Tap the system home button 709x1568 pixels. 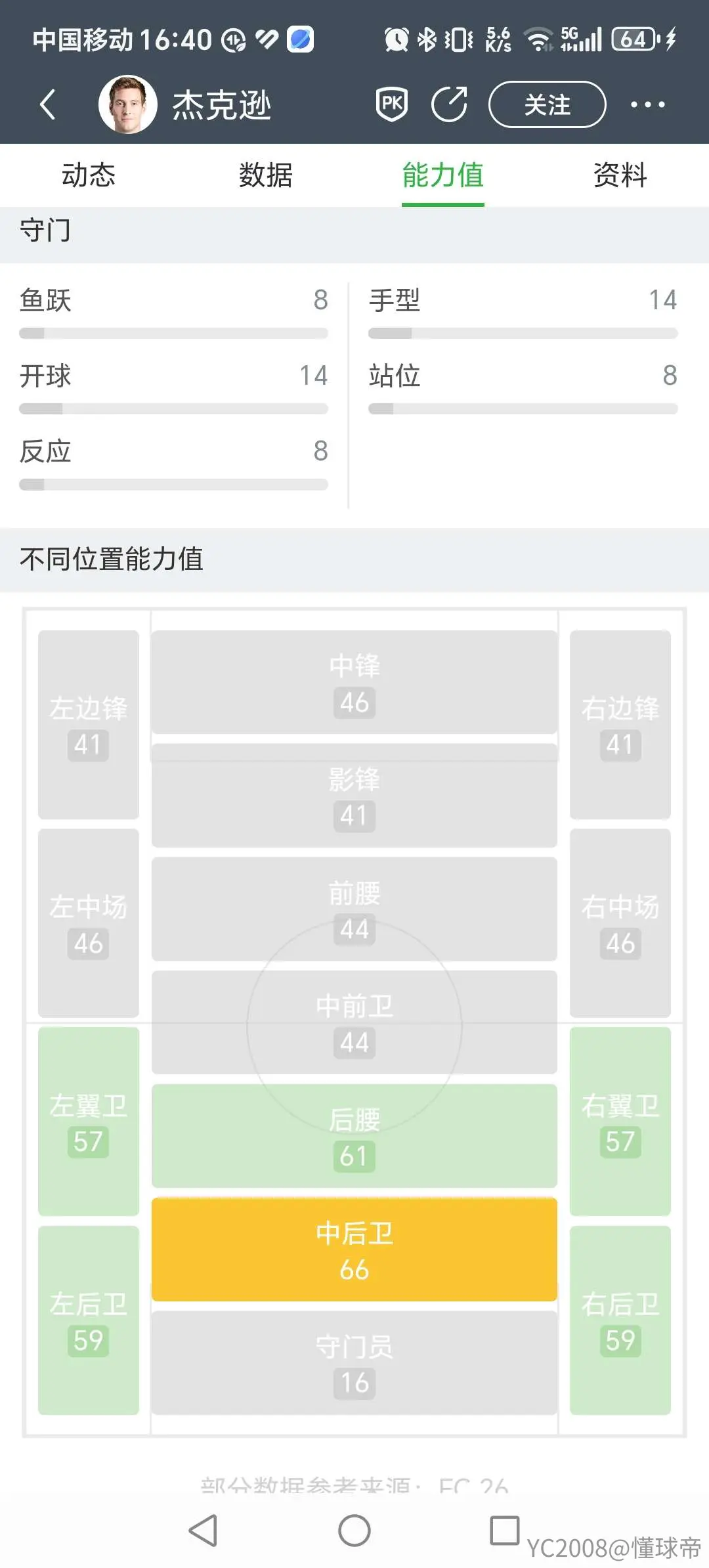354,1531
